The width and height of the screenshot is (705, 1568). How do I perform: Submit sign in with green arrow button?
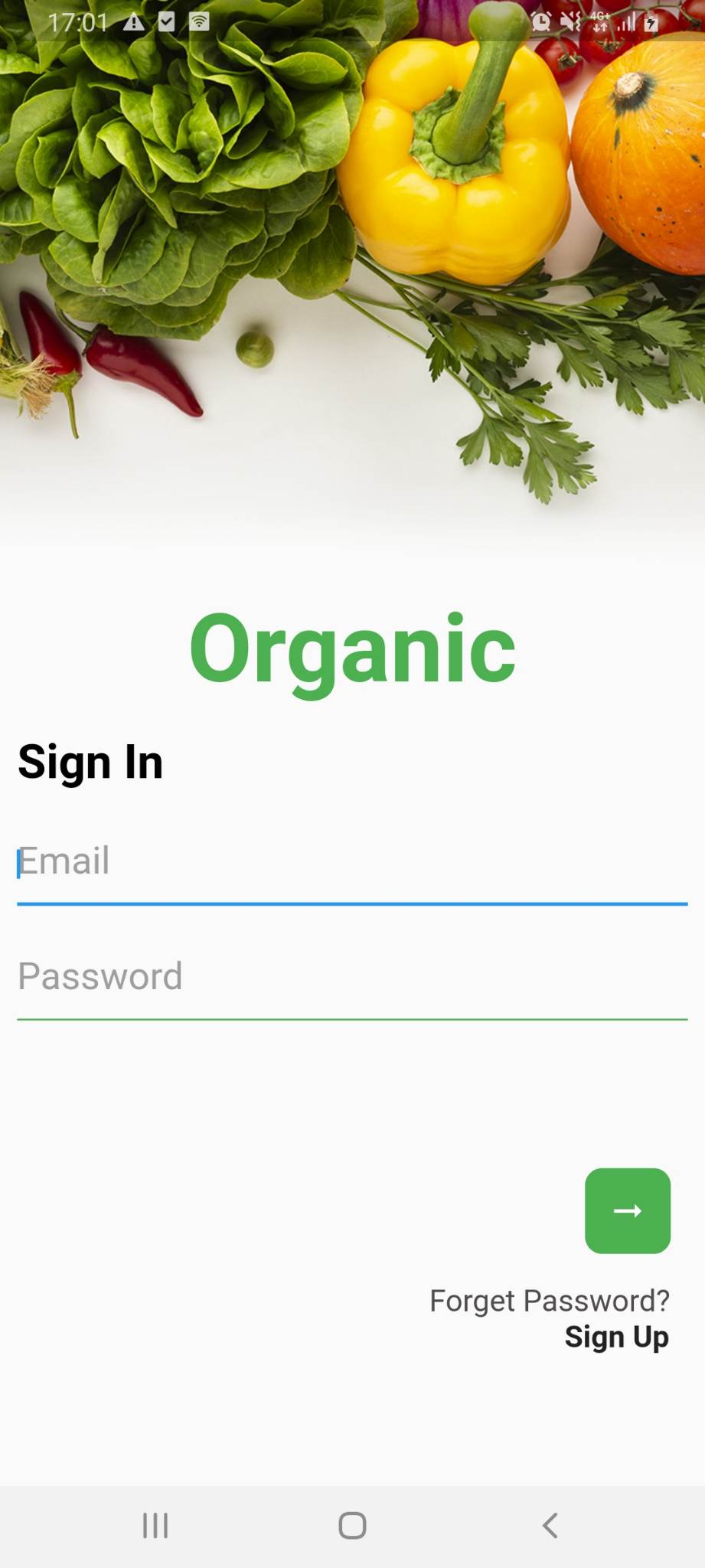tap(627, 1210)
